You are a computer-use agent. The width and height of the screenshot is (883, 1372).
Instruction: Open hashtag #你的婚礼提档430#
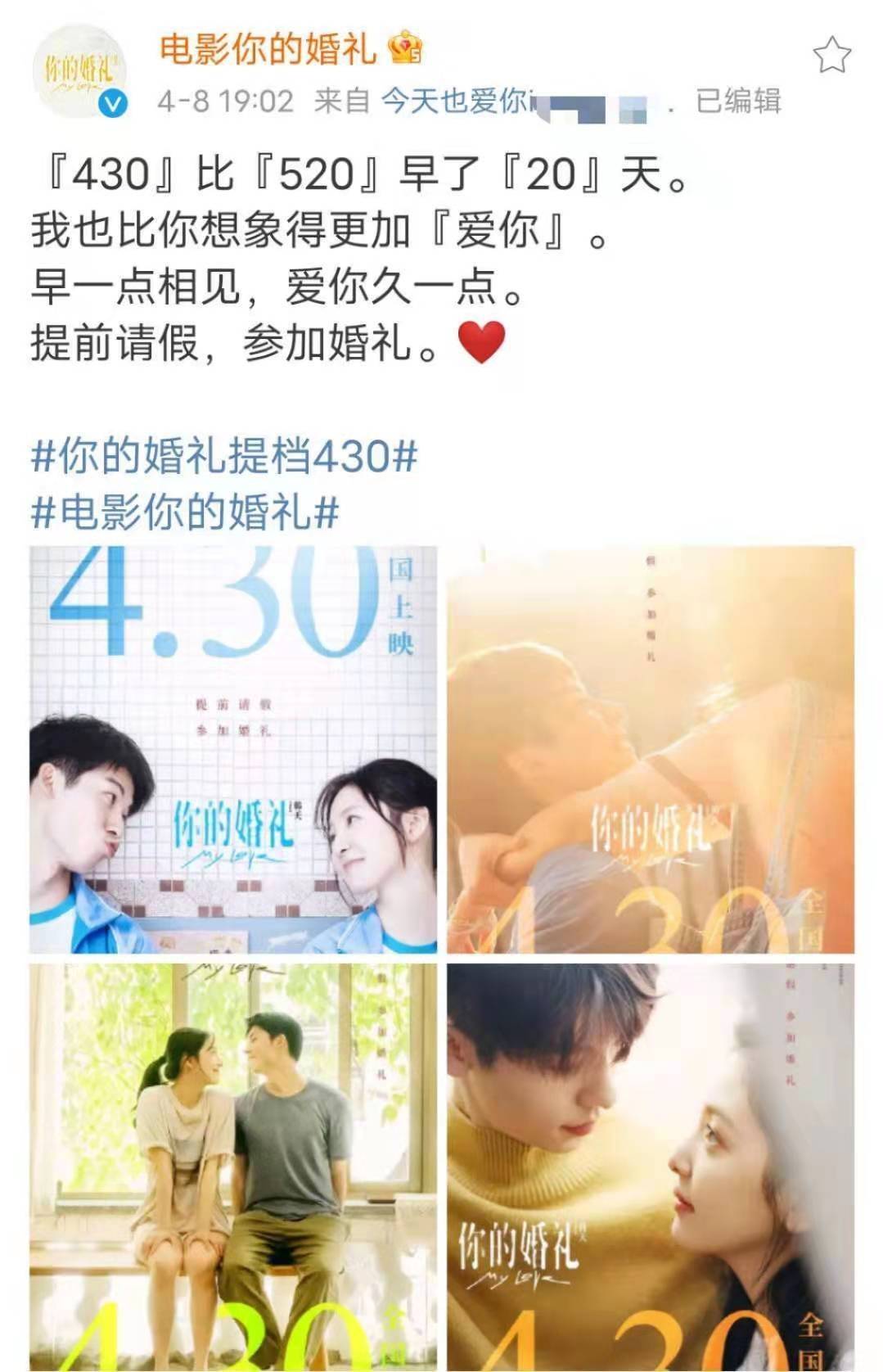click(x=224, y=456)
